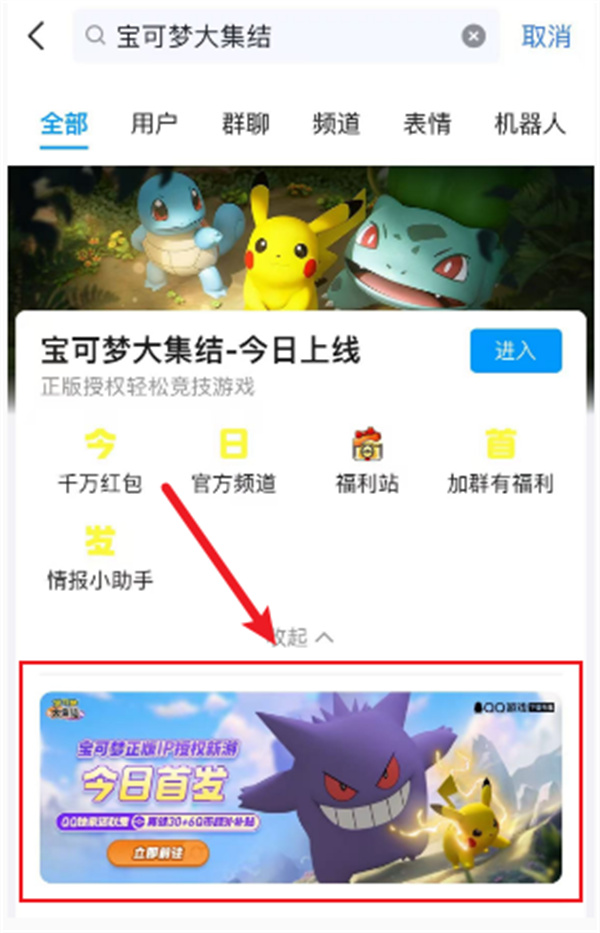The image size is (600, 933).
Task: Go back using the top arrow
Action: [x=36, y=37]
